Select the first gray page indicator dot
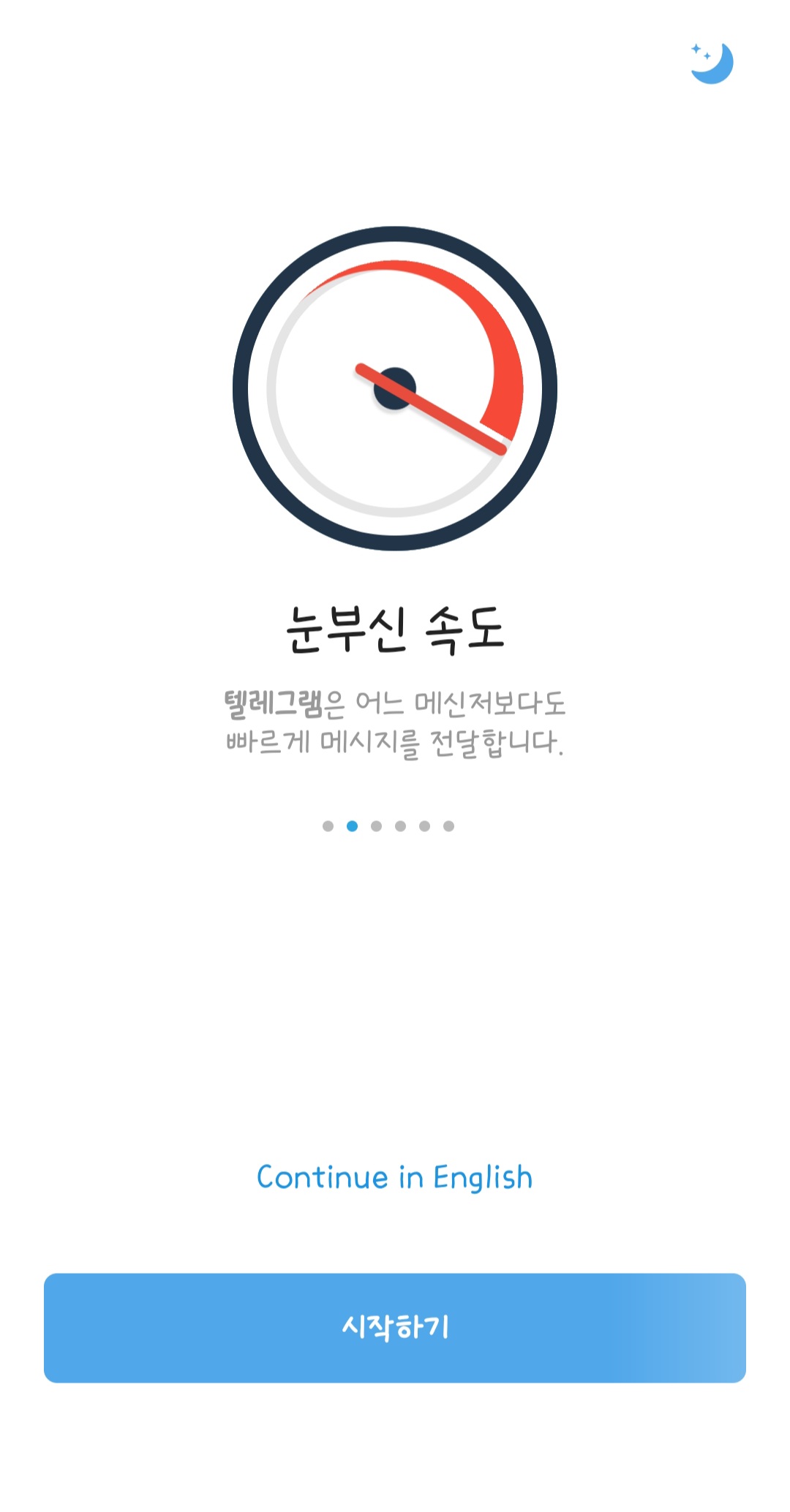Screen dimensions: 790x1512 click(328, 825)
